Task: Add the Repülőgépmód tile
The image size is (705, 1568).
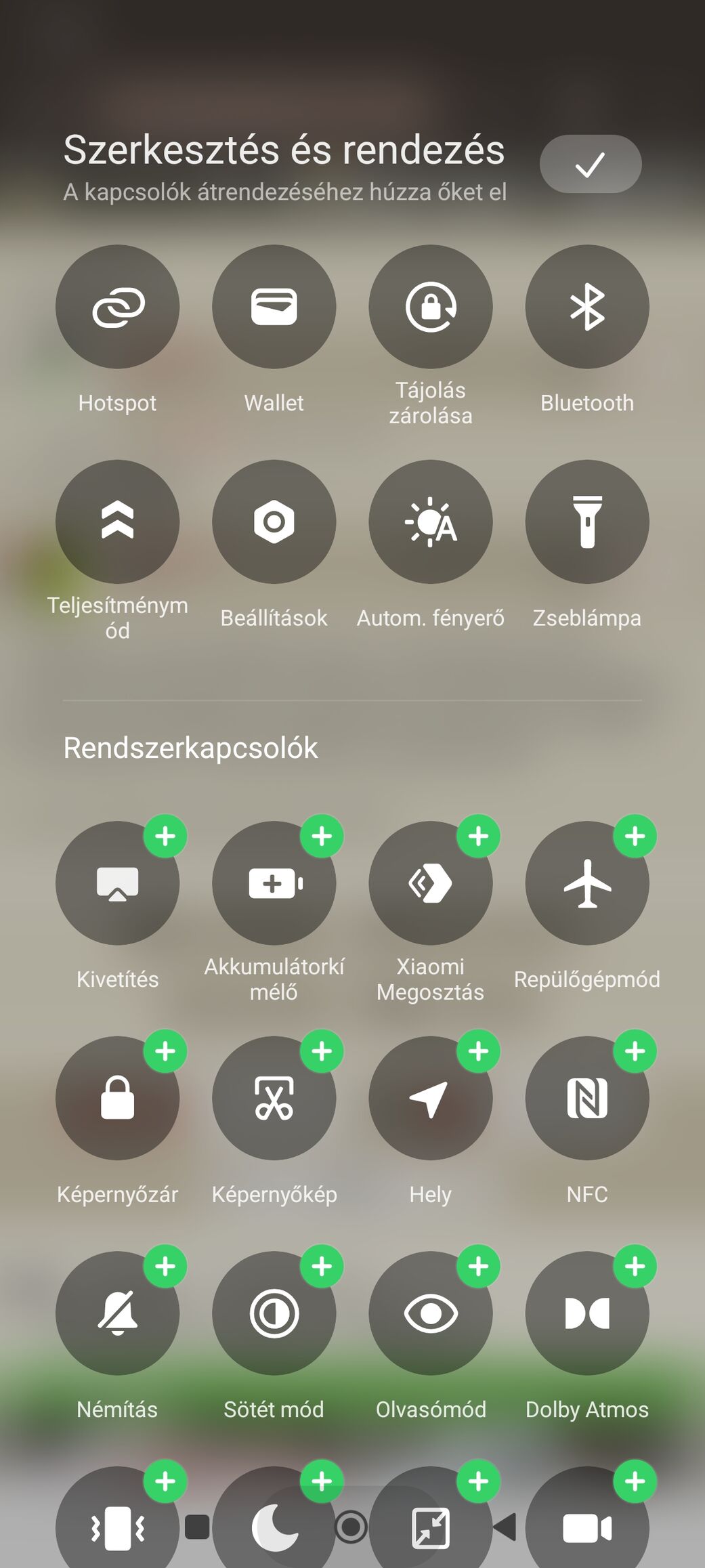Action: pos(635,836)
